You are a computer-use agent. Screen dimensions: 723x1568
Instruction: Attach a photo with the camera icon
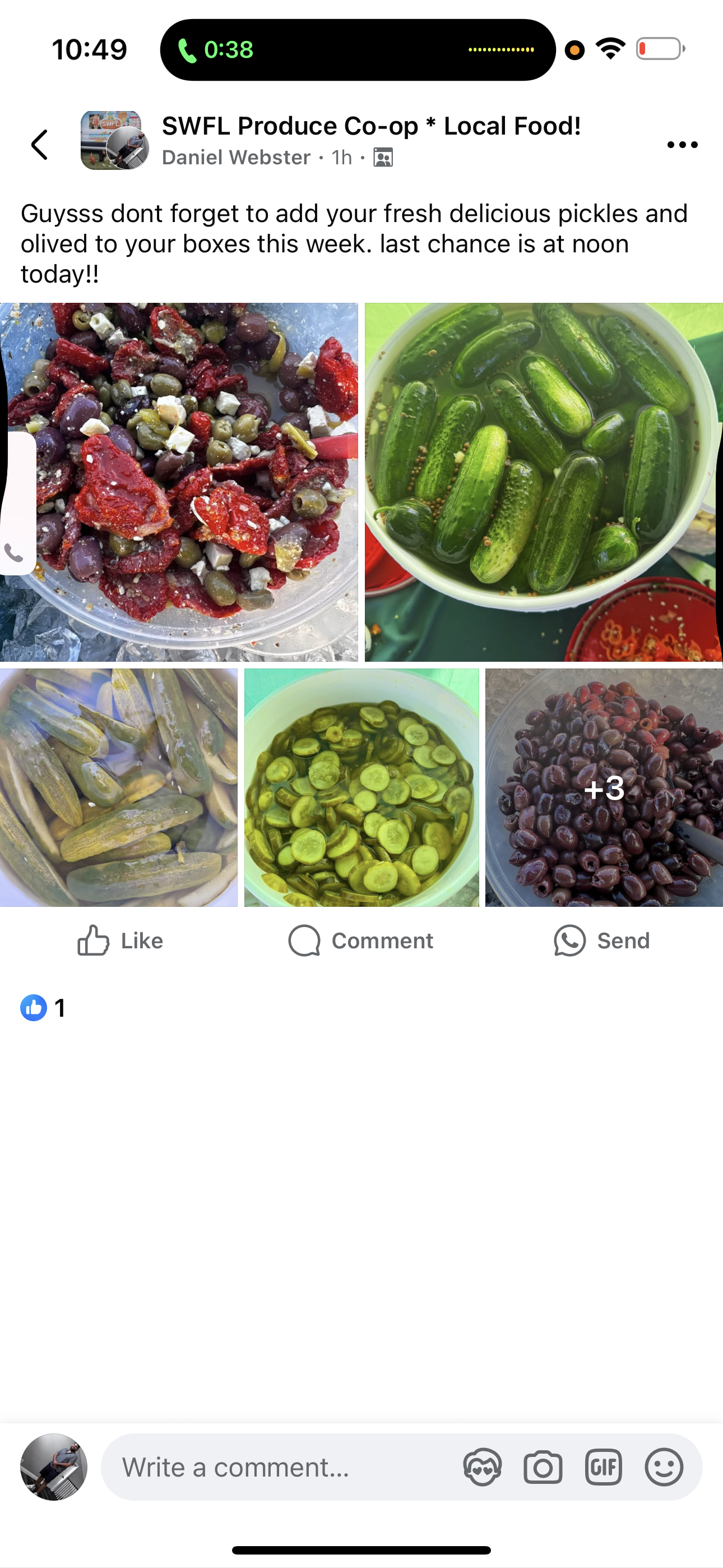[x=543, y=1467]
